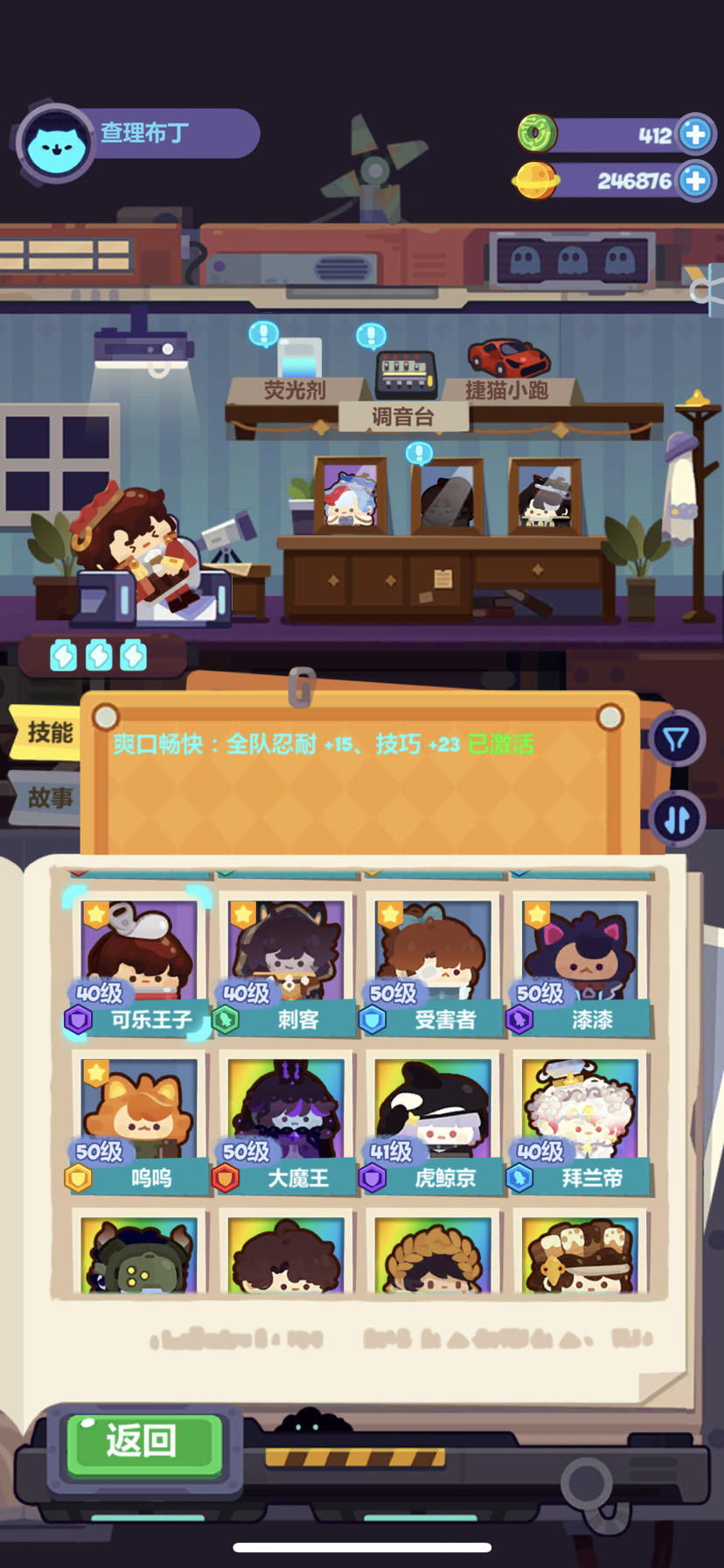Open the funnel filter icon on the right
The image size is (724, 1568).
tap(676, 739)
